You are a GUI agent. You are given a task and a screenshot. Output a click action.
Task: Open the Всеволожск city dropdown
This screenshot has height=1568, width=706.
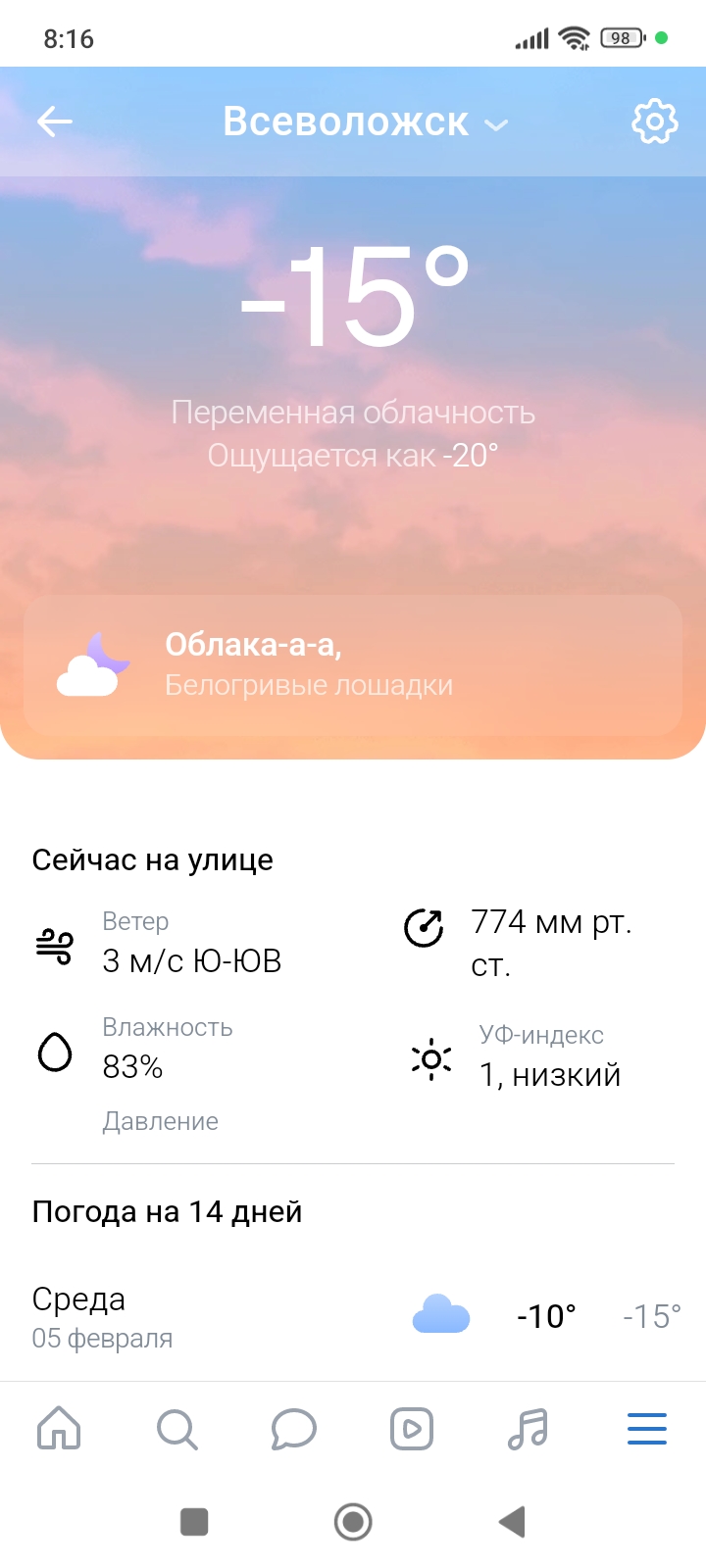tap(365, 122)
